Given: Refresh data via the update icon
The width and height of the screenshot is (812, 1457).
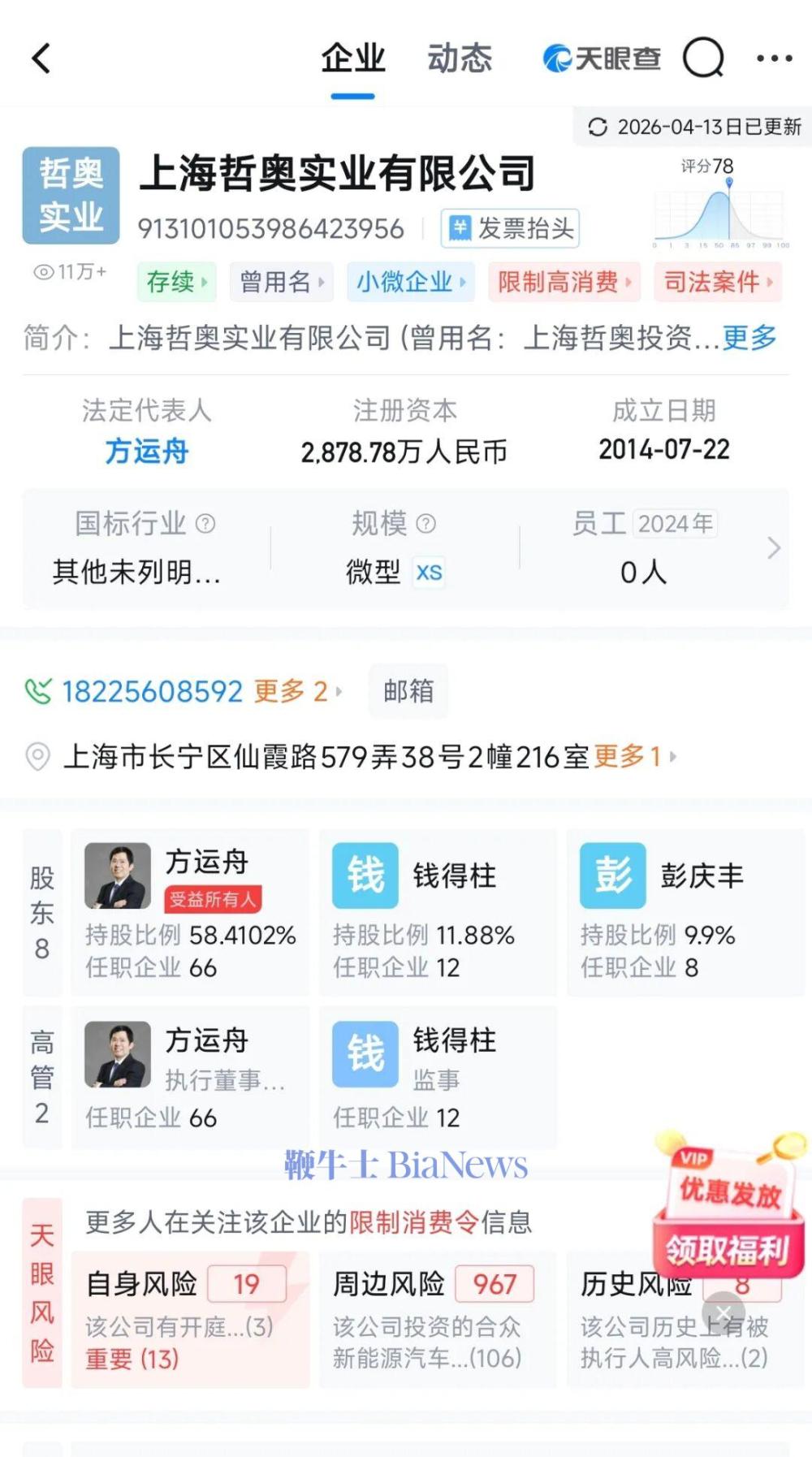Looking at the screenshot, I should 598,128.
